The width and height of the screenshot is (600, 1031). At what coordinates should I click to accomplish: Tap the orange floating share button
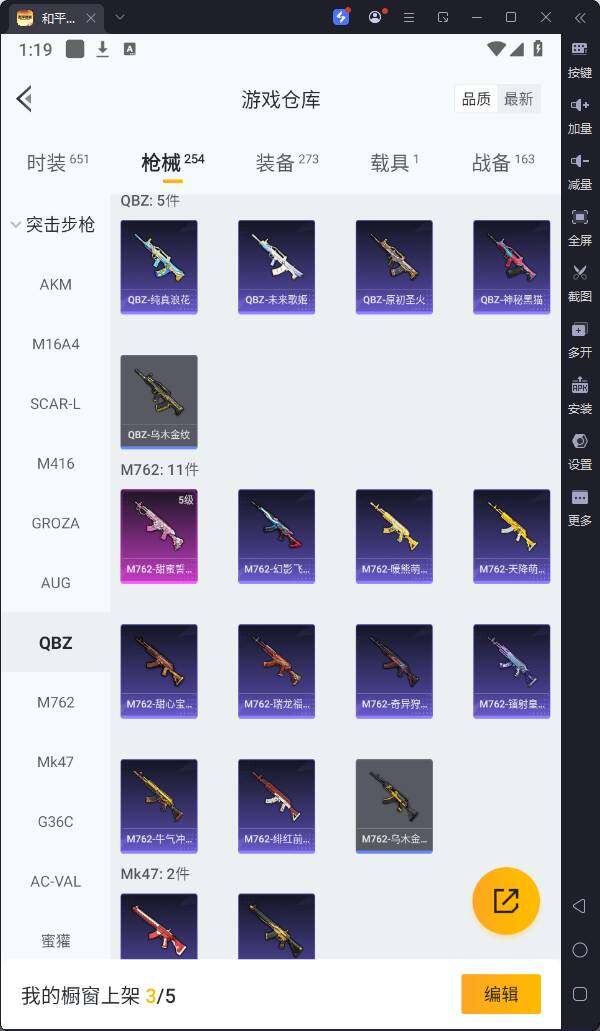(506, 900)
